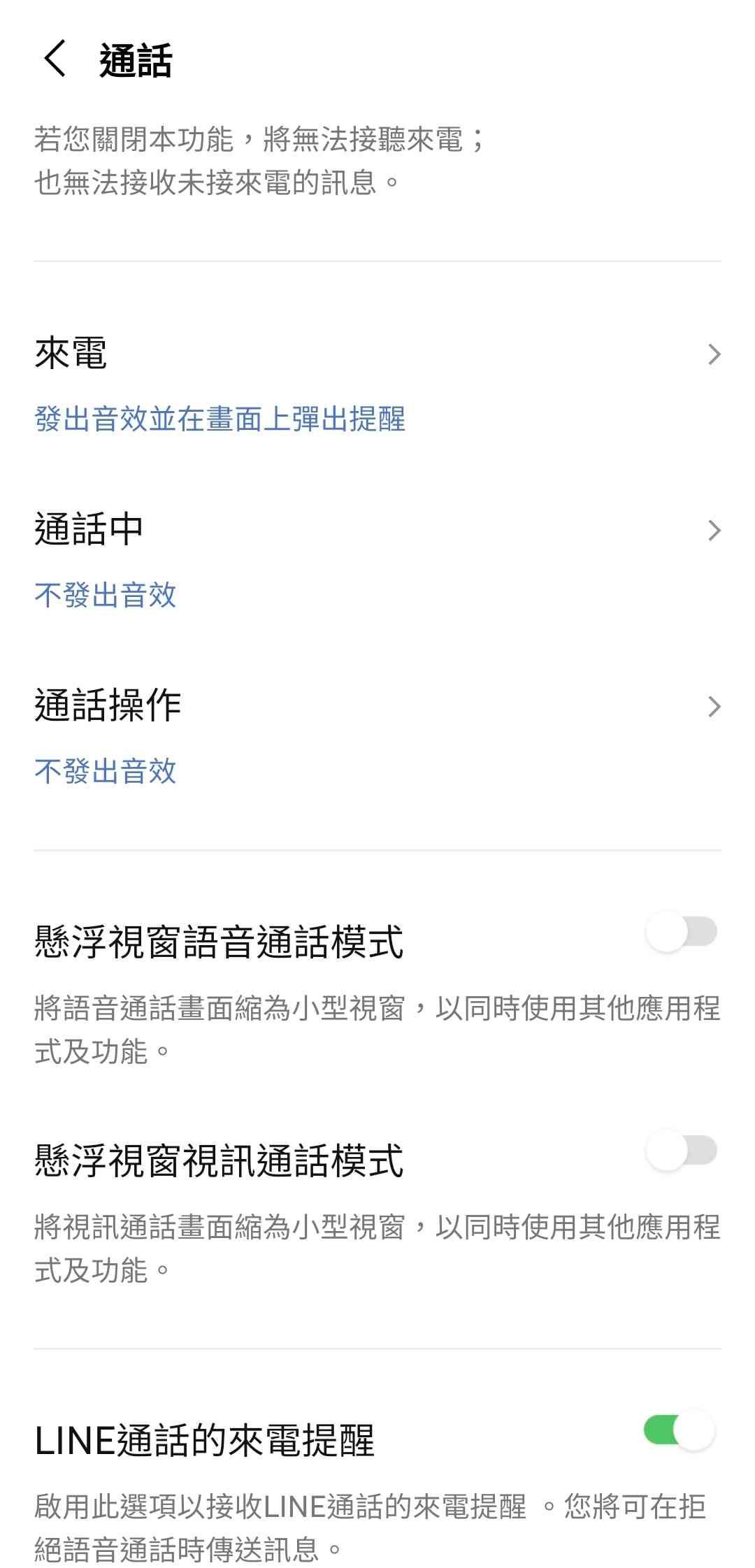
Task: Go back from the 通話 settings
Action: [55, 59]
